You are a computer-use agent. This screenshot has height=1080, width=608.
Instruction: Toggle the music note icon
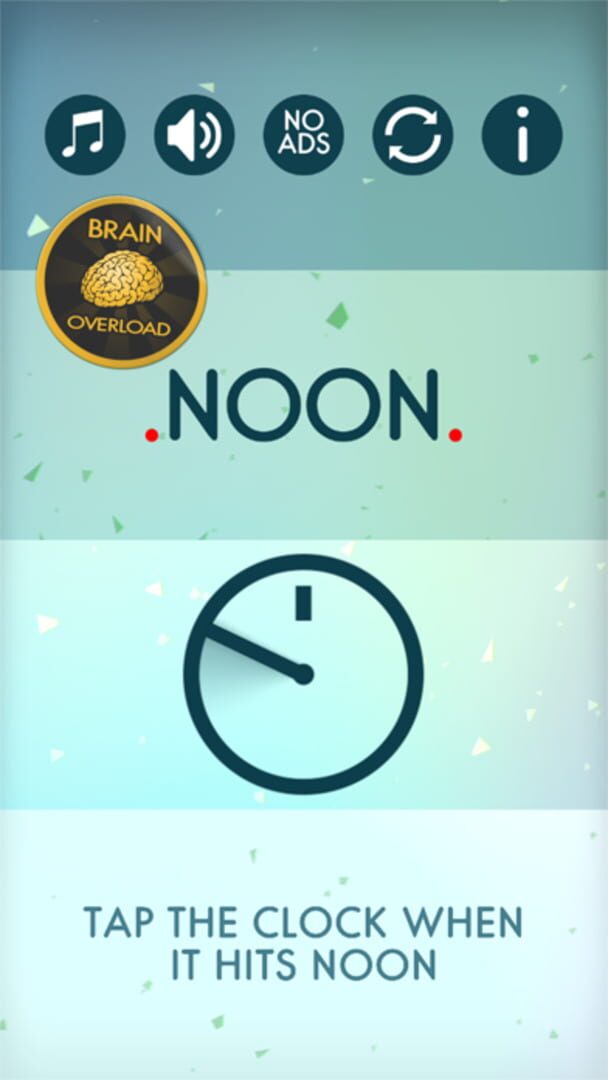click(x=85, y=135)
